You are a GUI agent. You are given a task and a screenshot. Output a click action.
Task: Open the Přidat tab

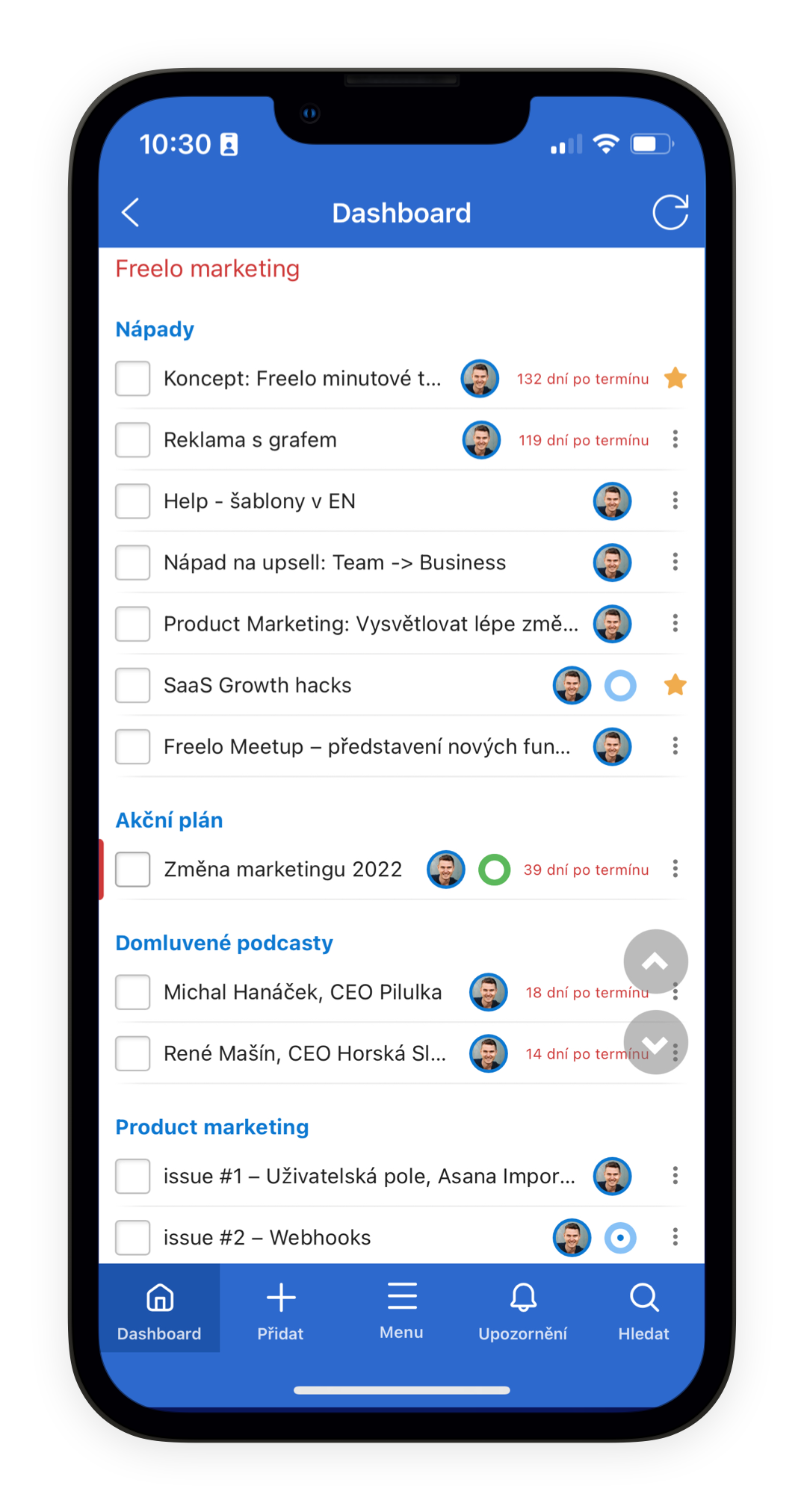tap(281, 1310)
